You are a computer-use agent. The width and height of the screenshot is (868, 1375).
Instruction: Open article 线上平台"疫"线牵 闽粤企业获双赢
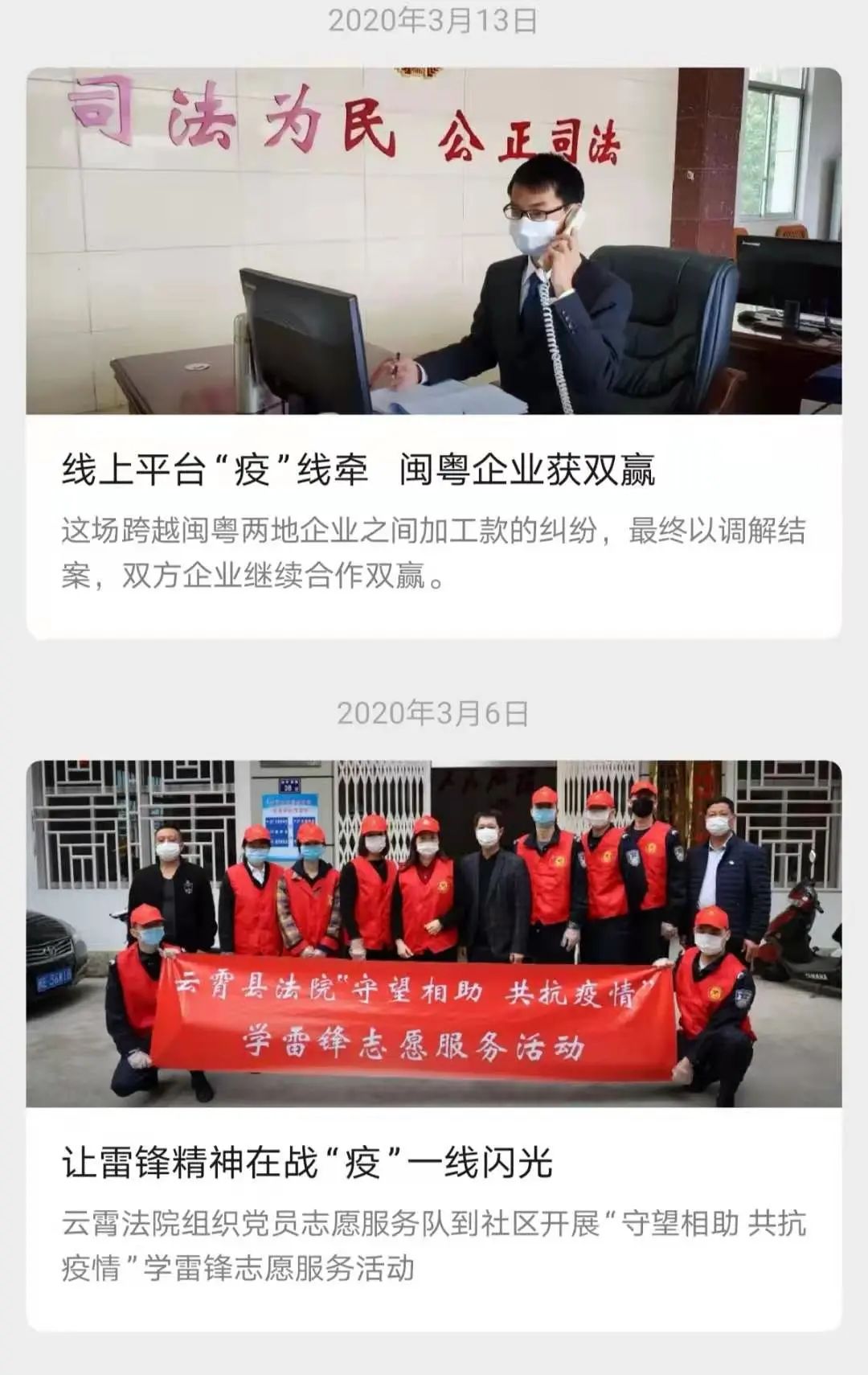[358, 470]
